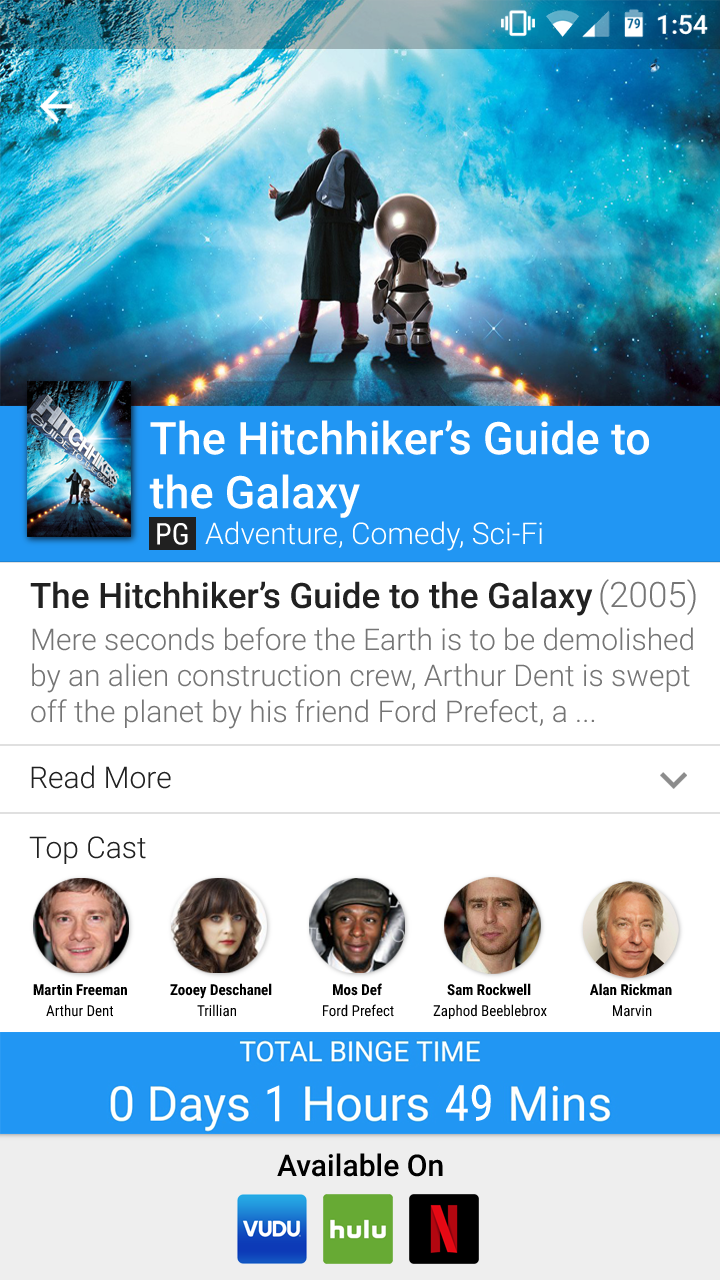View Sam Rockwell's cast profile
Screen dimensions: 720x1280
491,927
